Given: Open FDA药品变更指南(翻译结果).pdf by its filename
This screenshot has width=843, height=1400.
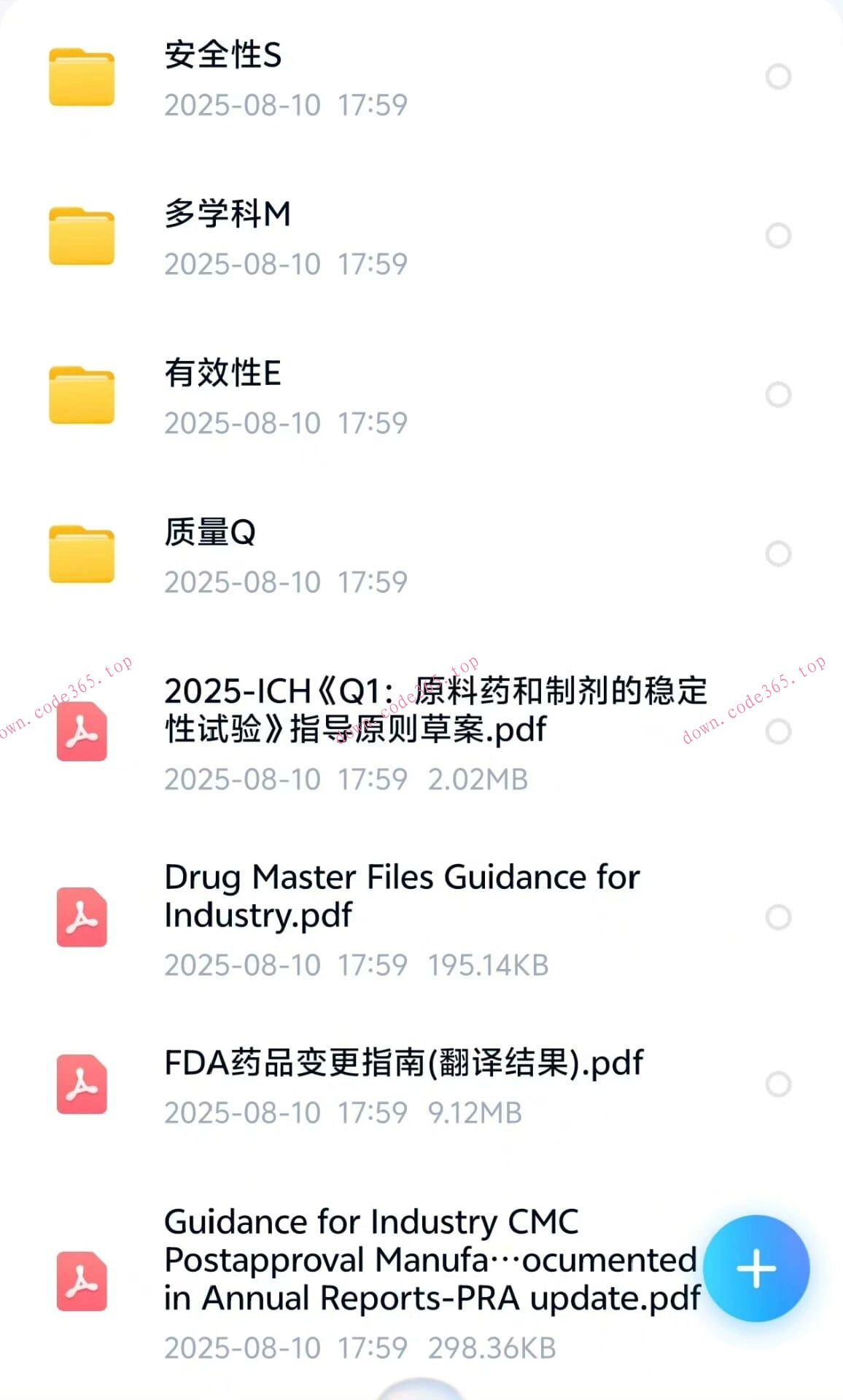Looking at the screenshot, I should tap(403, 1063).
